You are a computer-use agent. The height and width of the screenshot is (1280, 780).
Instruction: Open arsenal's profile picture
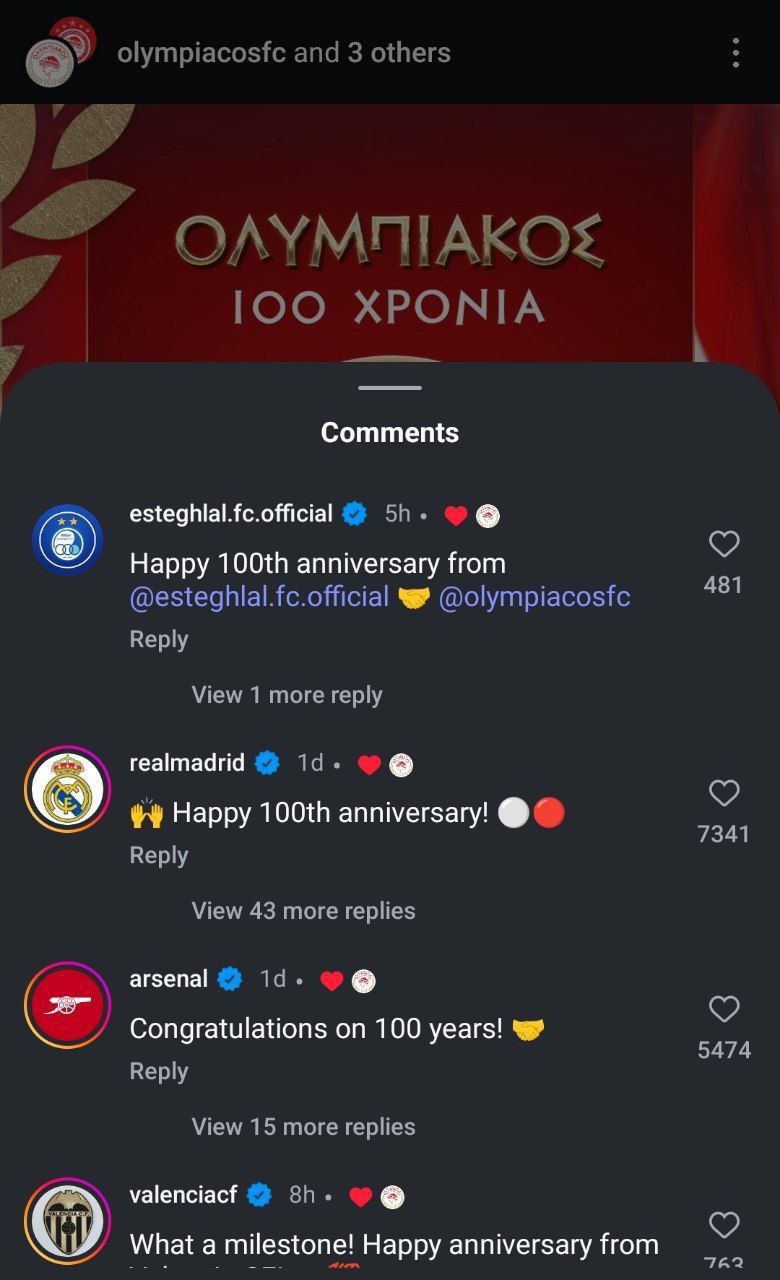pos(67,1005)
